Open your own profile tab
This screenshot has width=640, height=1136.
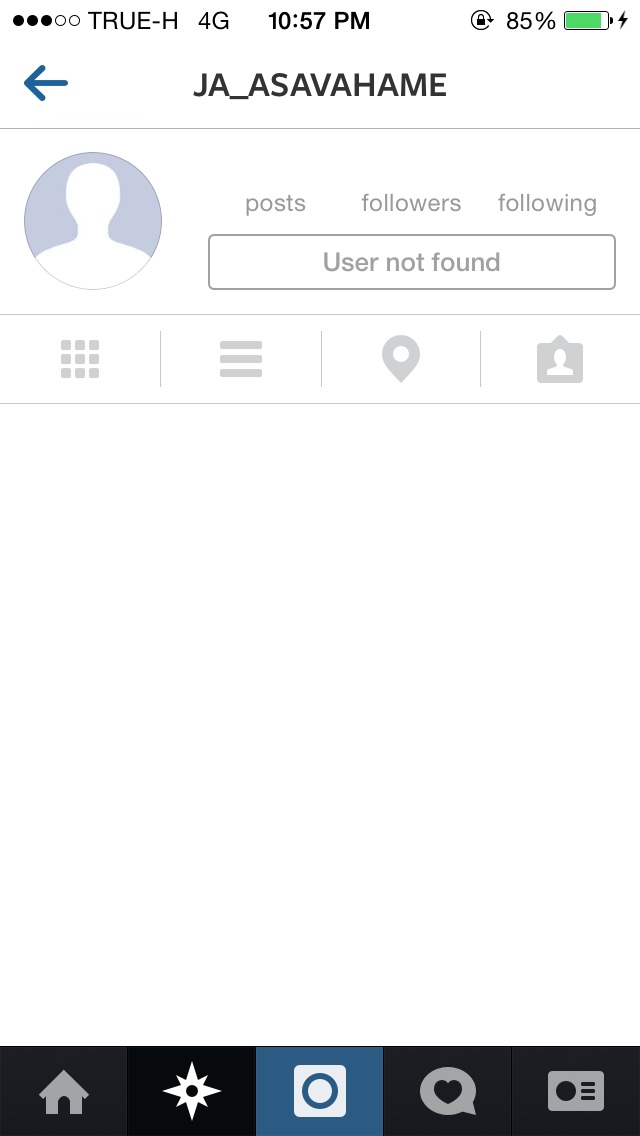tap(576, 1091)
